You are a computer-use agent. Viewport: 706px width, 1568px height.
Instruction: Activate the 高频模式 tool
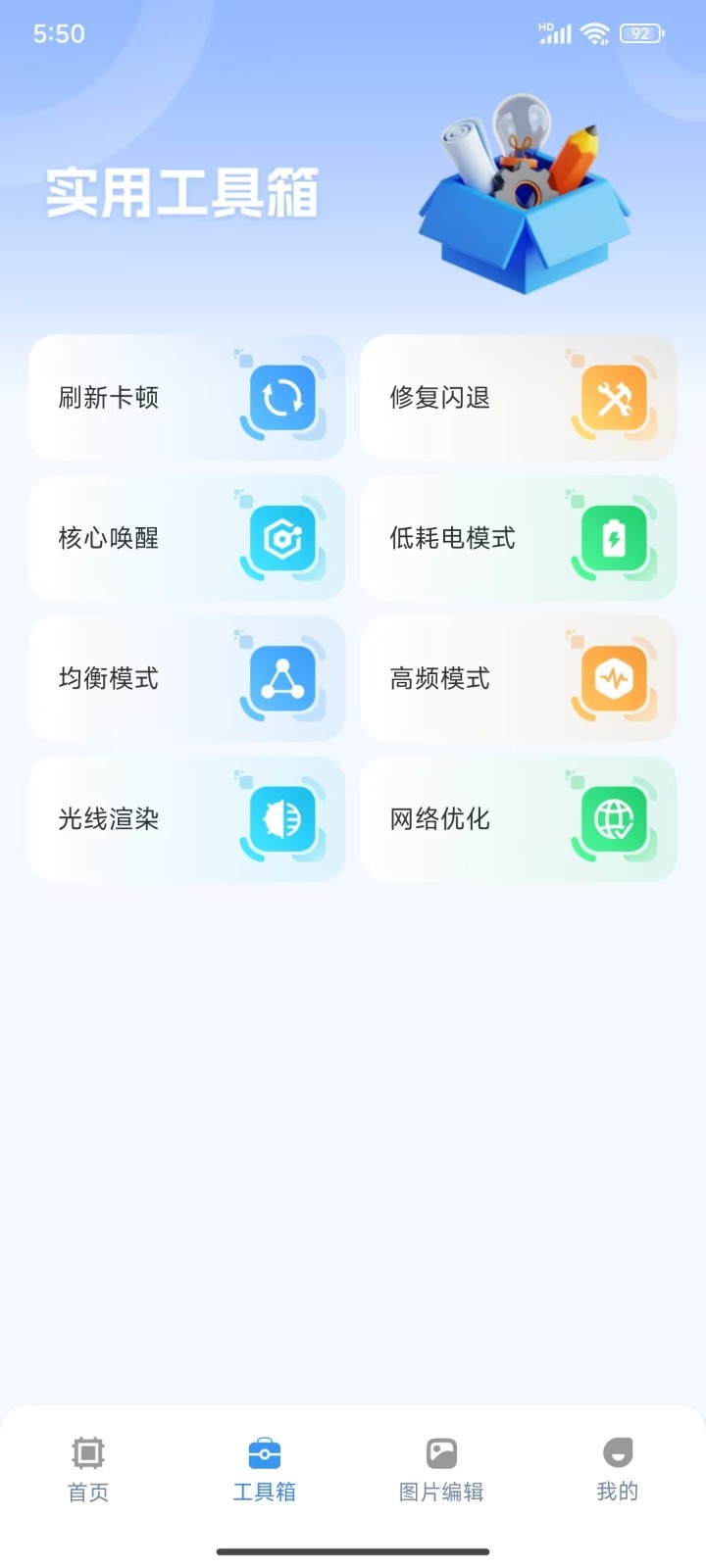tap(518, 678)
